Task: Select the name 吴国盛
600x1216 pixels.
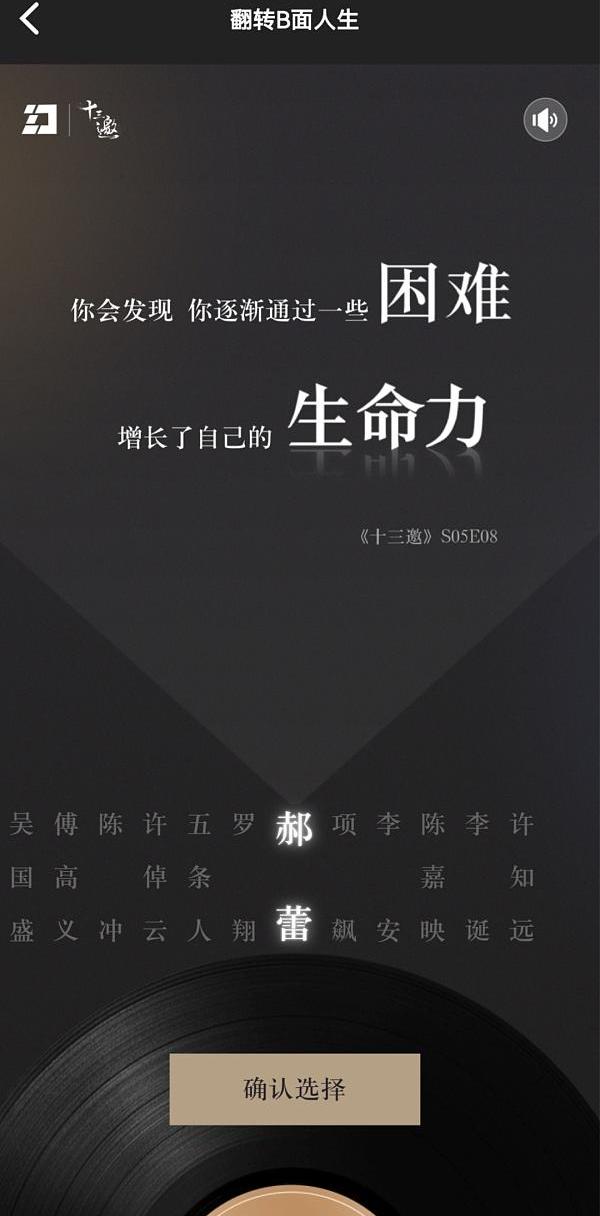Action: coord(22,877)
